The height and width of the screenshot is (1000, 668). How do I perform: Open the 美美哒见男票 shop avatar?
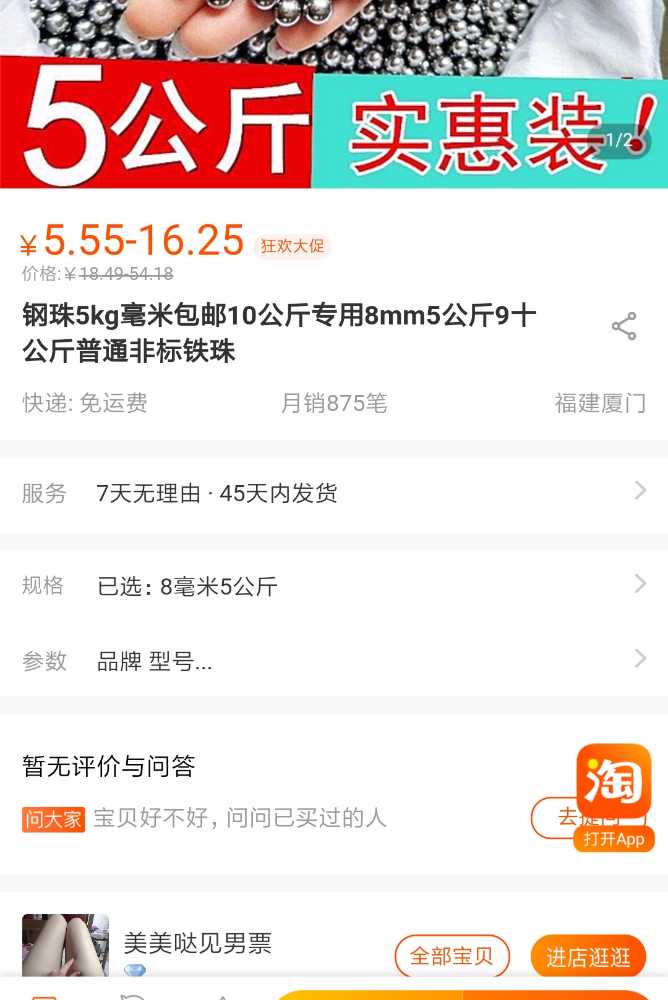pyautogui.click(x=66, y=945)
